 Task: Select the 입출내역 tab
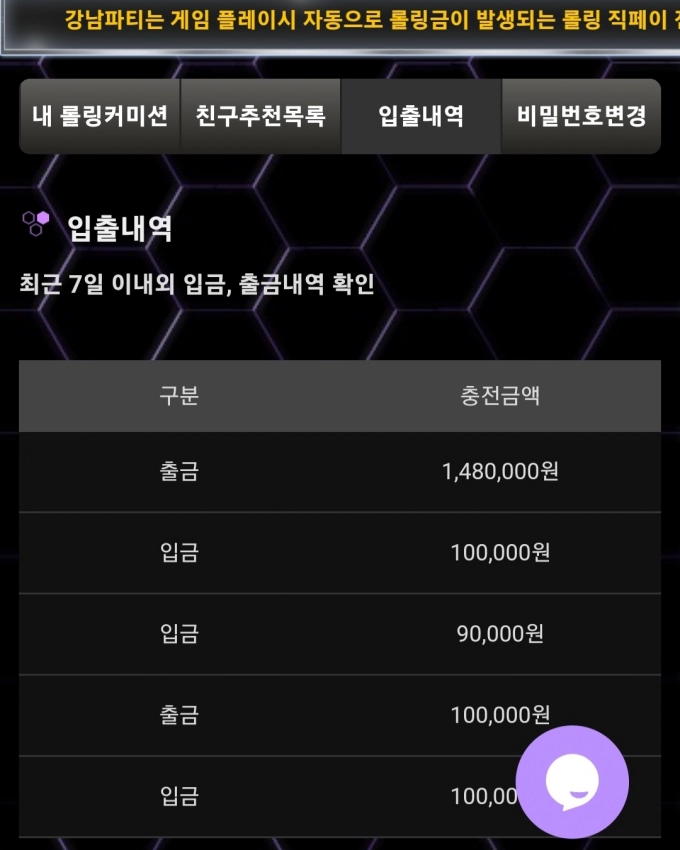(x=421, y=116)
